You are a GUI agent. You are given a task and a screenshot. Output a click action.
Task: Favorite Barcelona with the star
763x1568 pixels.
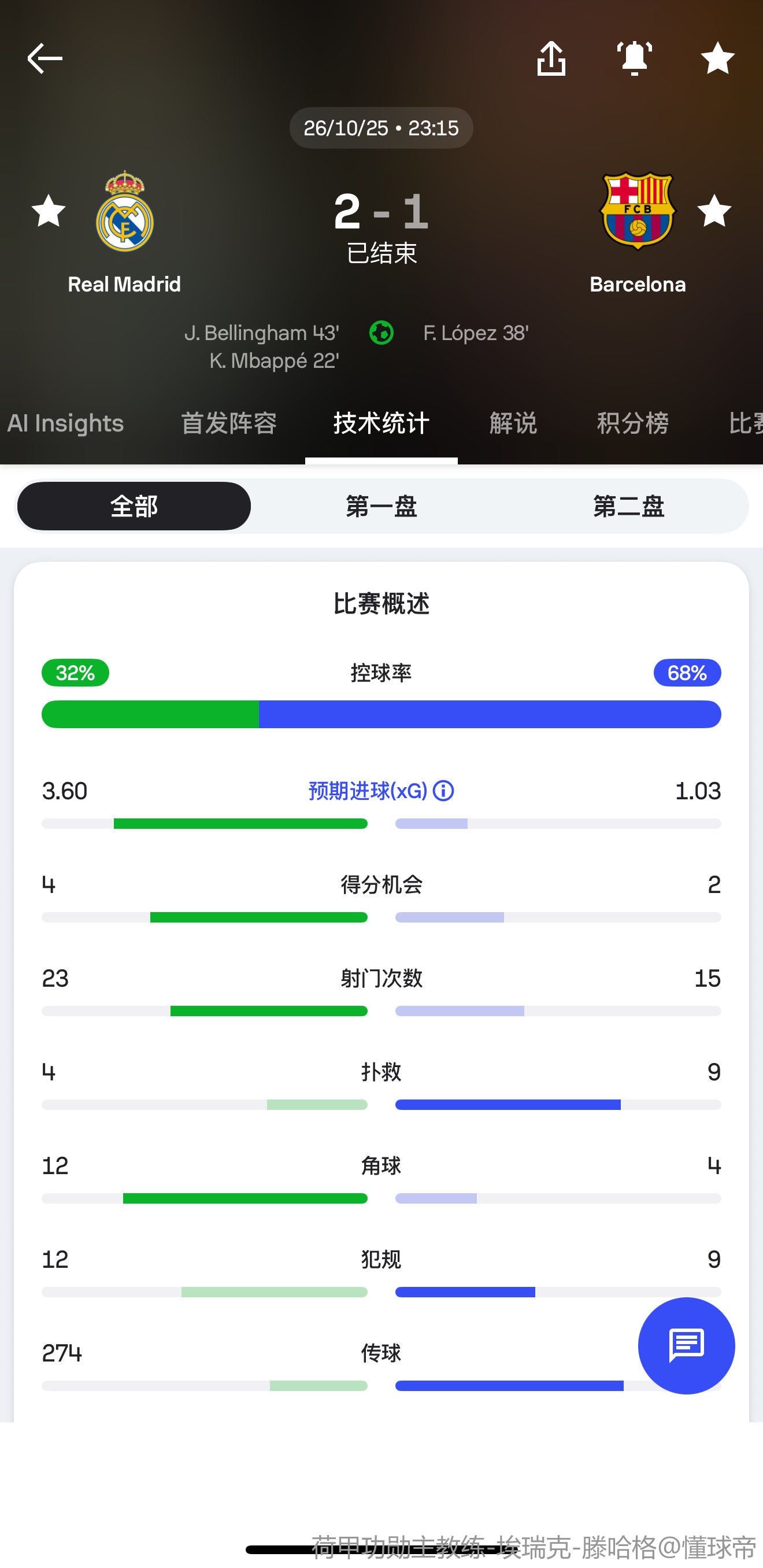[714, 211]
